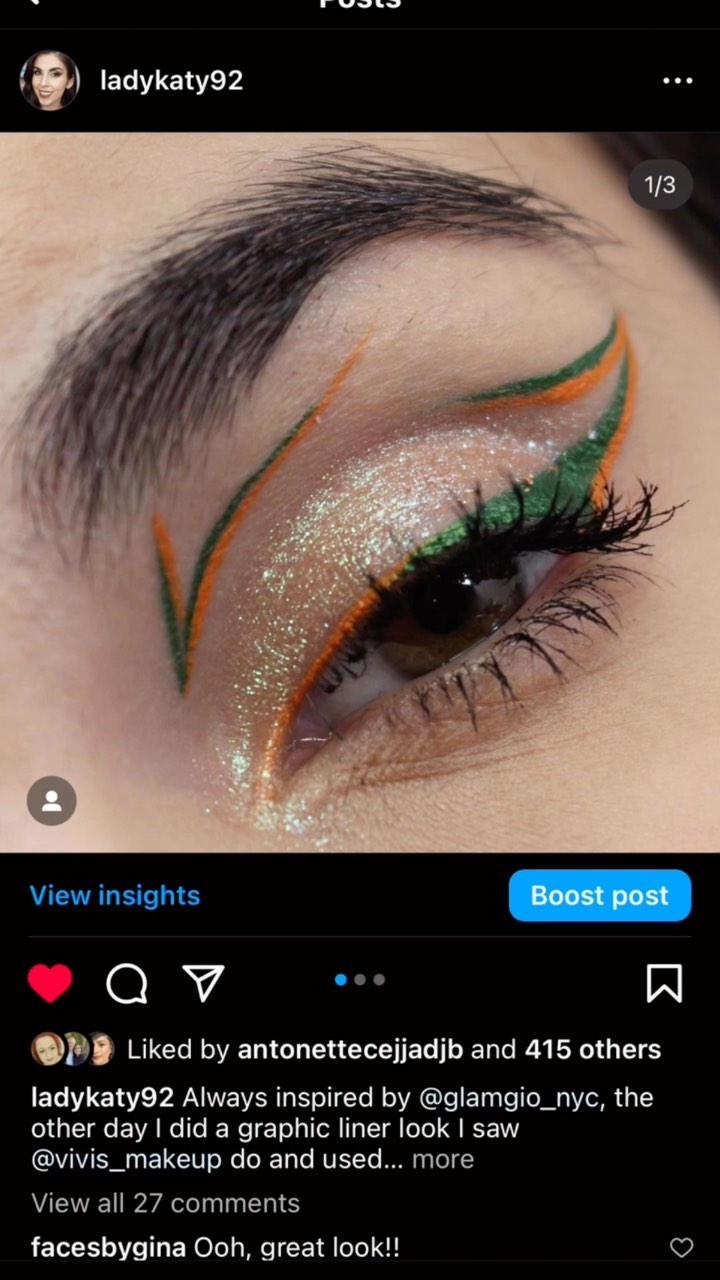Like facesbygina's comment
This screenshot has width=720, height=1280.
pos(681,1247)
